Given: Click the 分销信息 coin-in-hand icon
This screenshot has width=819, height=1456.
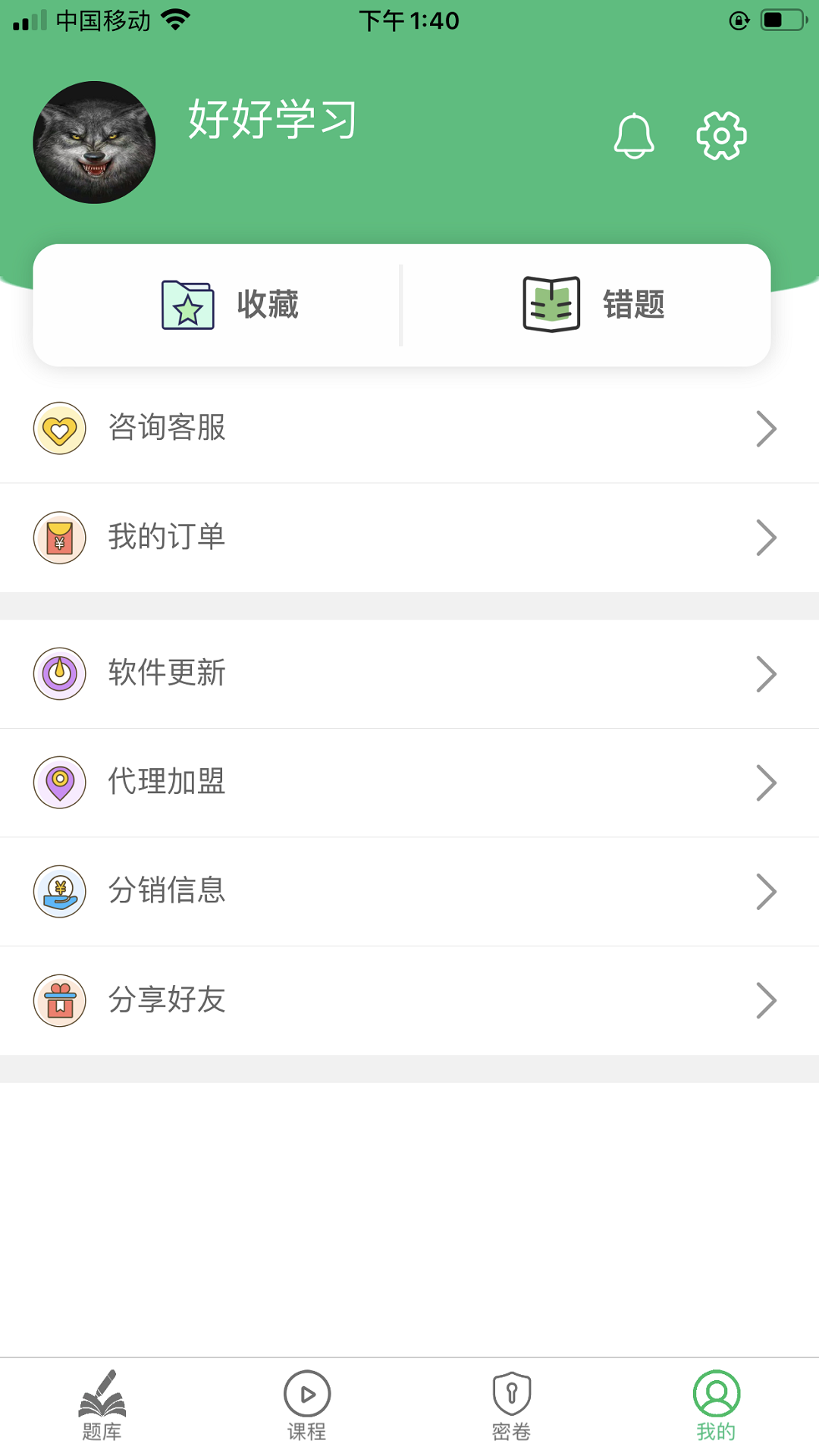Looking at the screenshot, I should tap(60, 892).
